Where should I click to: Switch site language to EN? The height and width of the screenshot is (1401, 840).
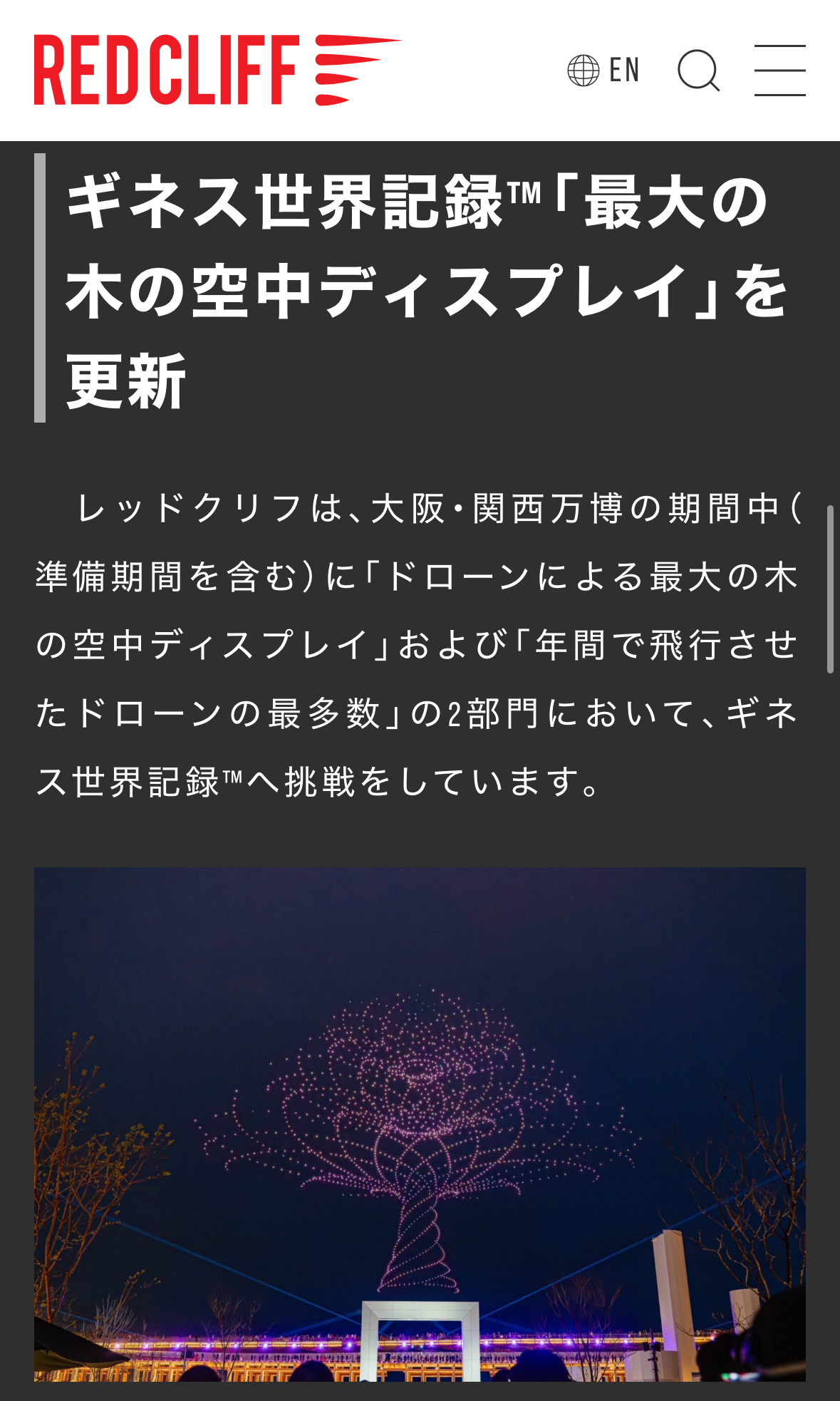click(x=603, y=71)
